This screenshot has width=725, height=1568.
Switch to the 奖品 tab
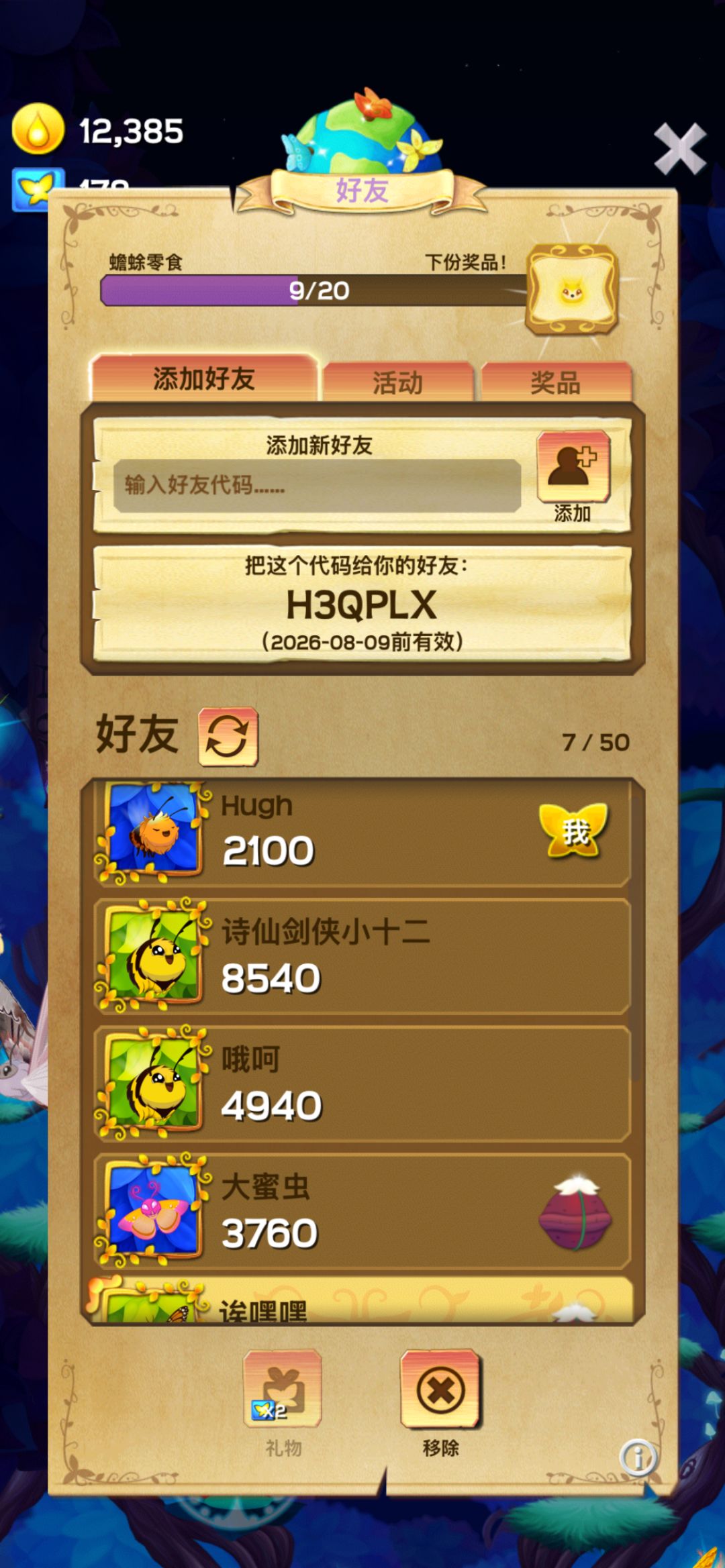coord(556,382)
